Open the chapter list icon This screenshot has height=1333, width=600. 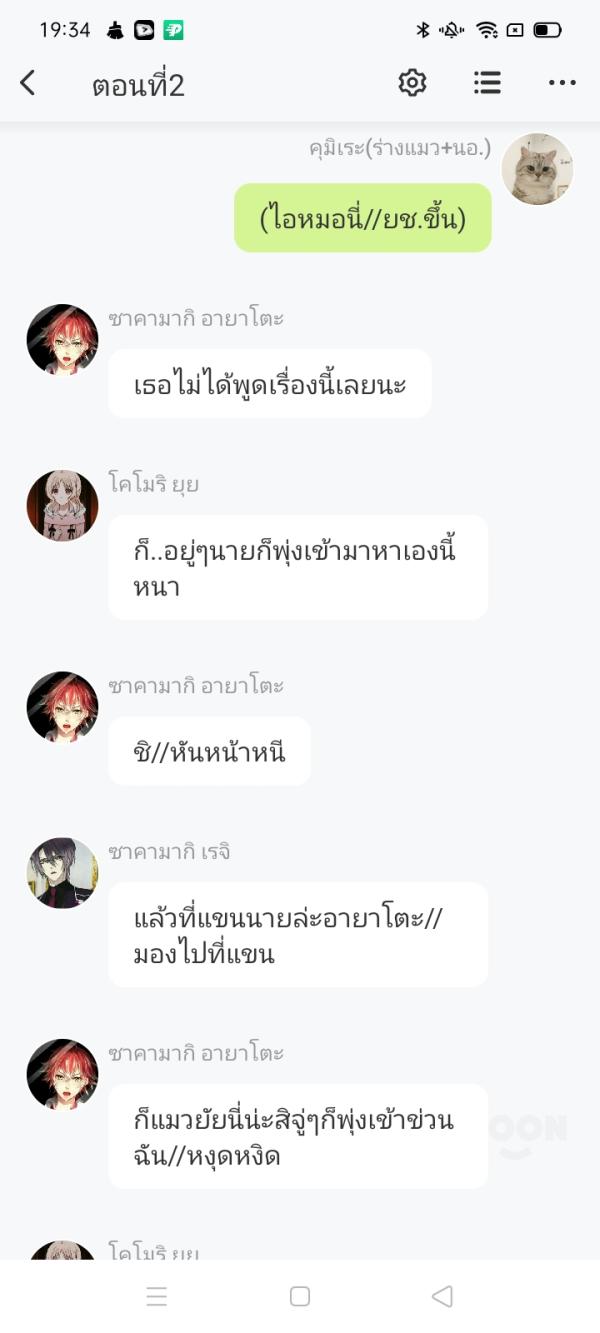(487, 83)
